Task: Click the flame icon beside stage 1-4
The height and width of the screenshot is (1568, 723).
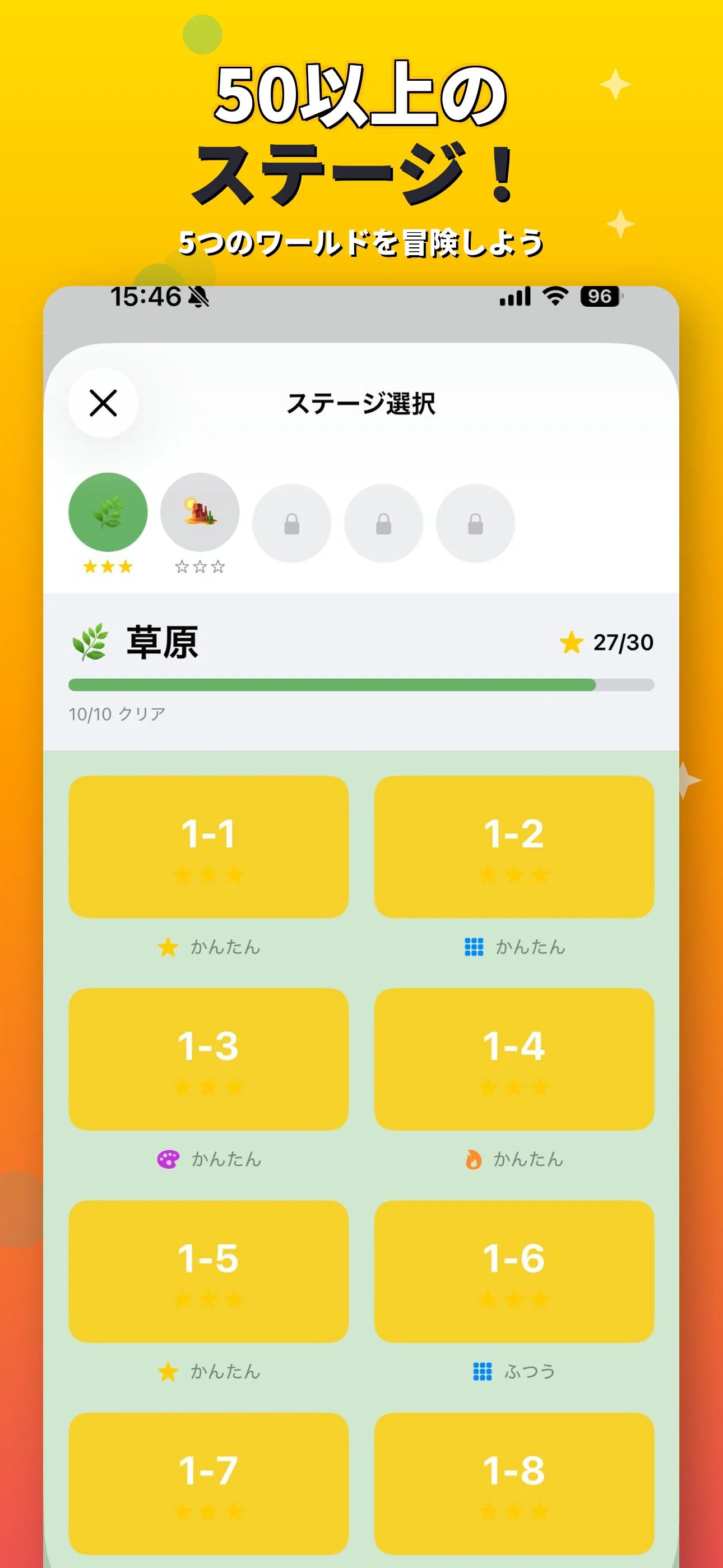Action: (x=474, y=1159)
